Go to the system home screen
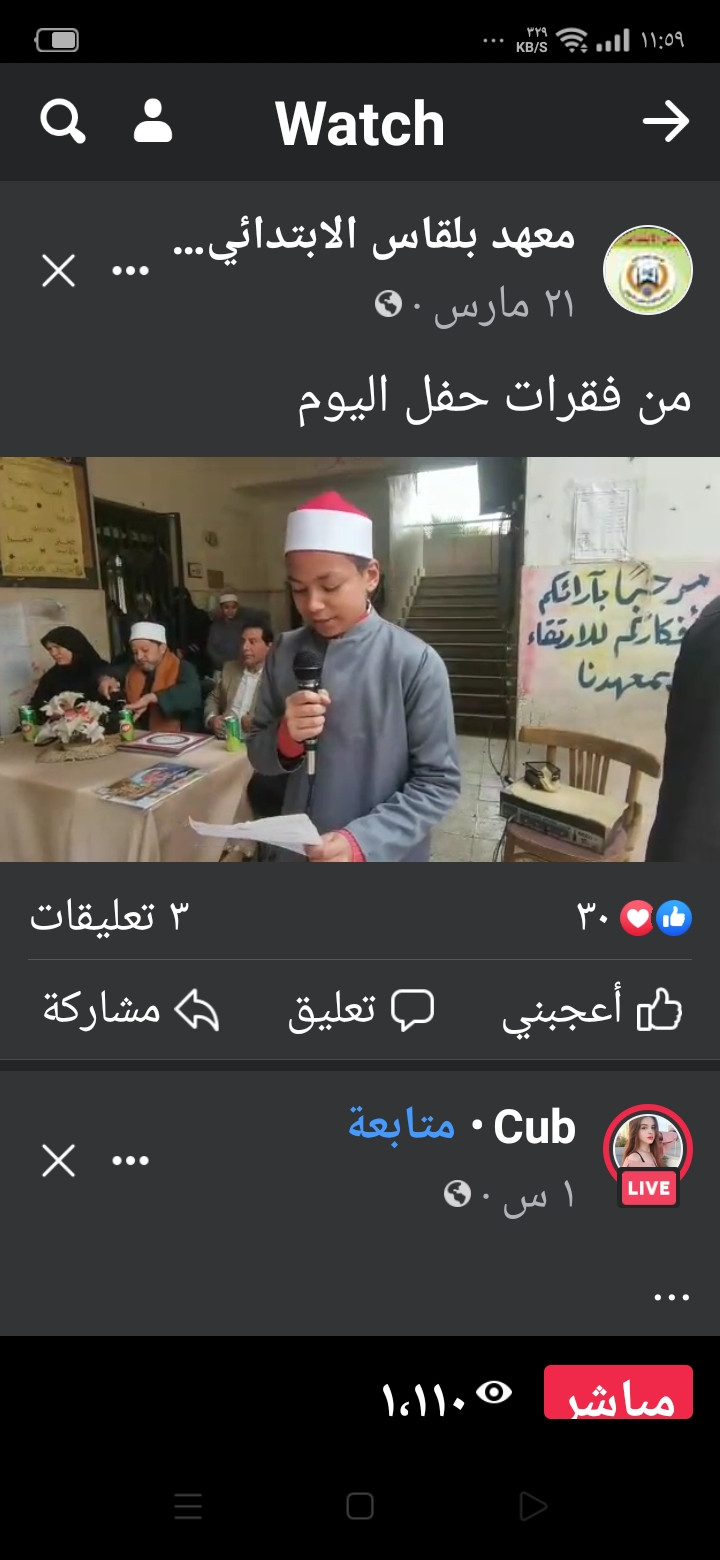The width and height of the screenshot is (720, 1560). 360,1506
